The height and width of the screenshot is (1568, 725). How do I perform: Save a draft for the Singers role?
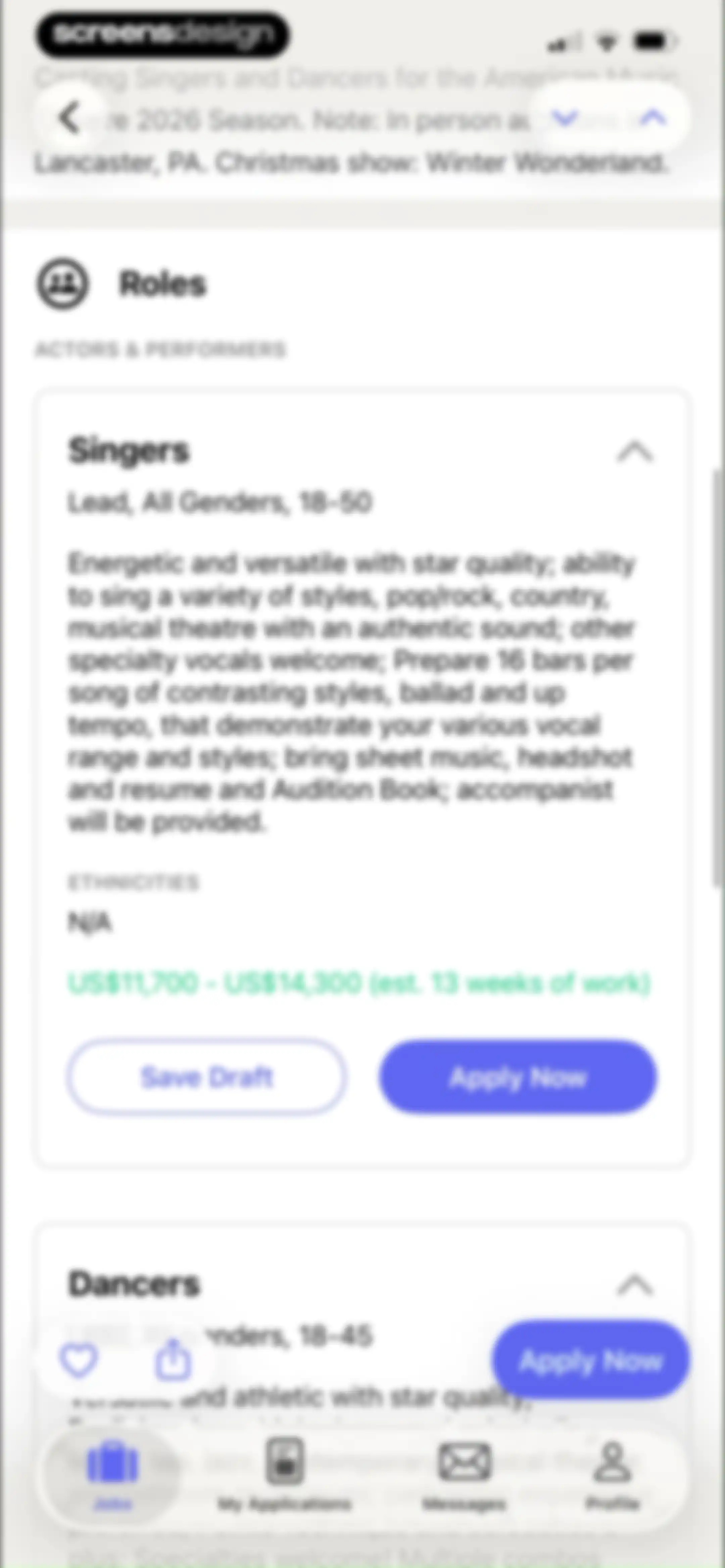point(206,1077)
